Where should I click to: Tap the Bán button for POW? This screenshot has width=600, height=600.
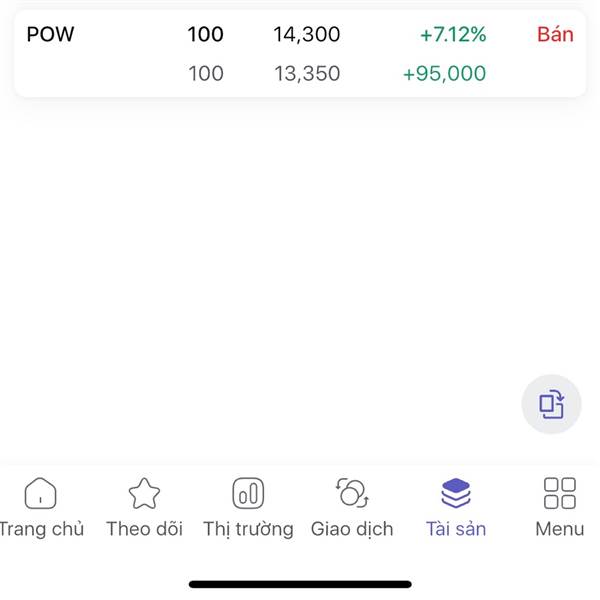(555, 34)
